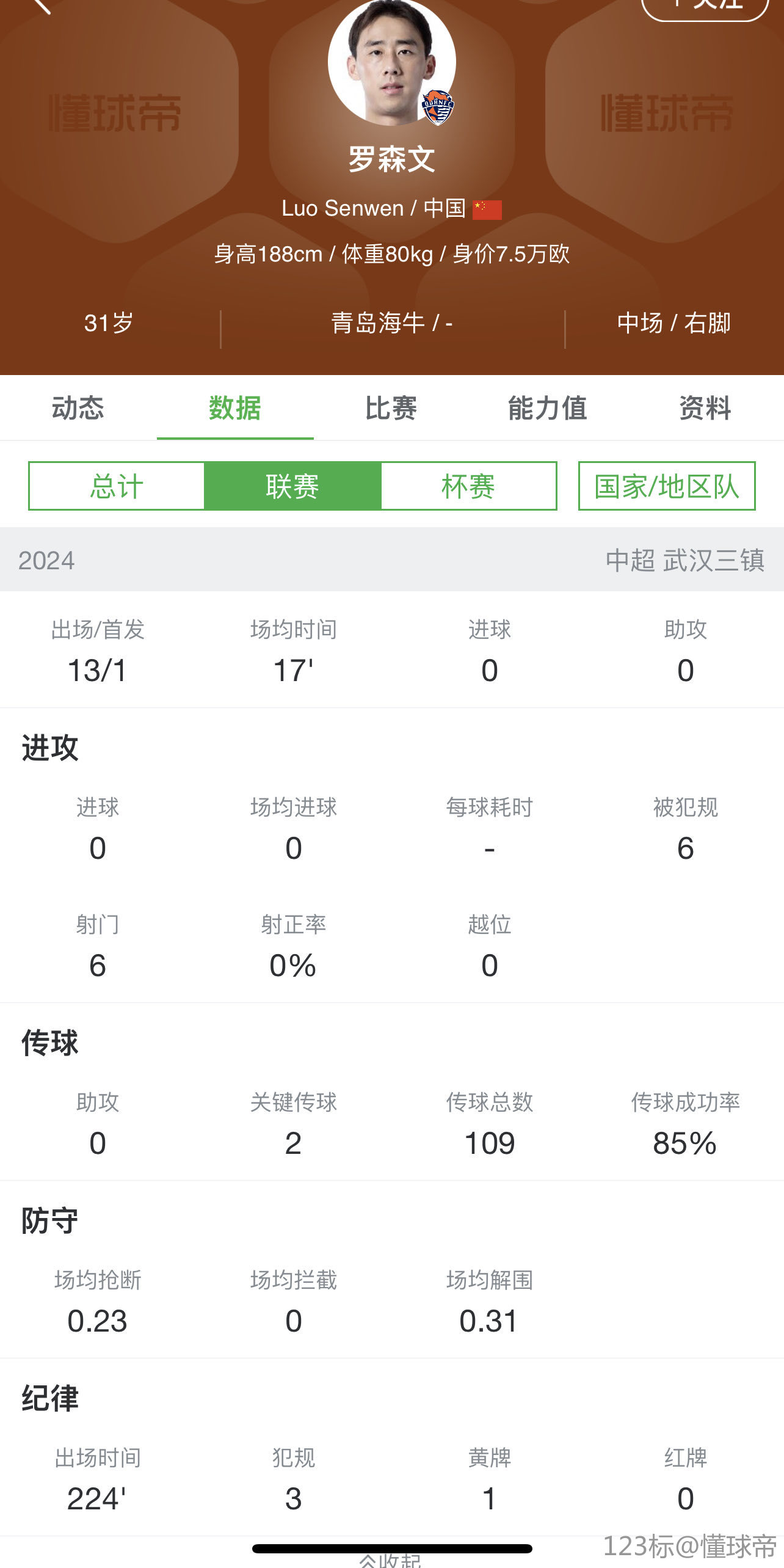784x1568 pixels.
Task: Switch to the 动态 tab
Action: click(78, 408)
